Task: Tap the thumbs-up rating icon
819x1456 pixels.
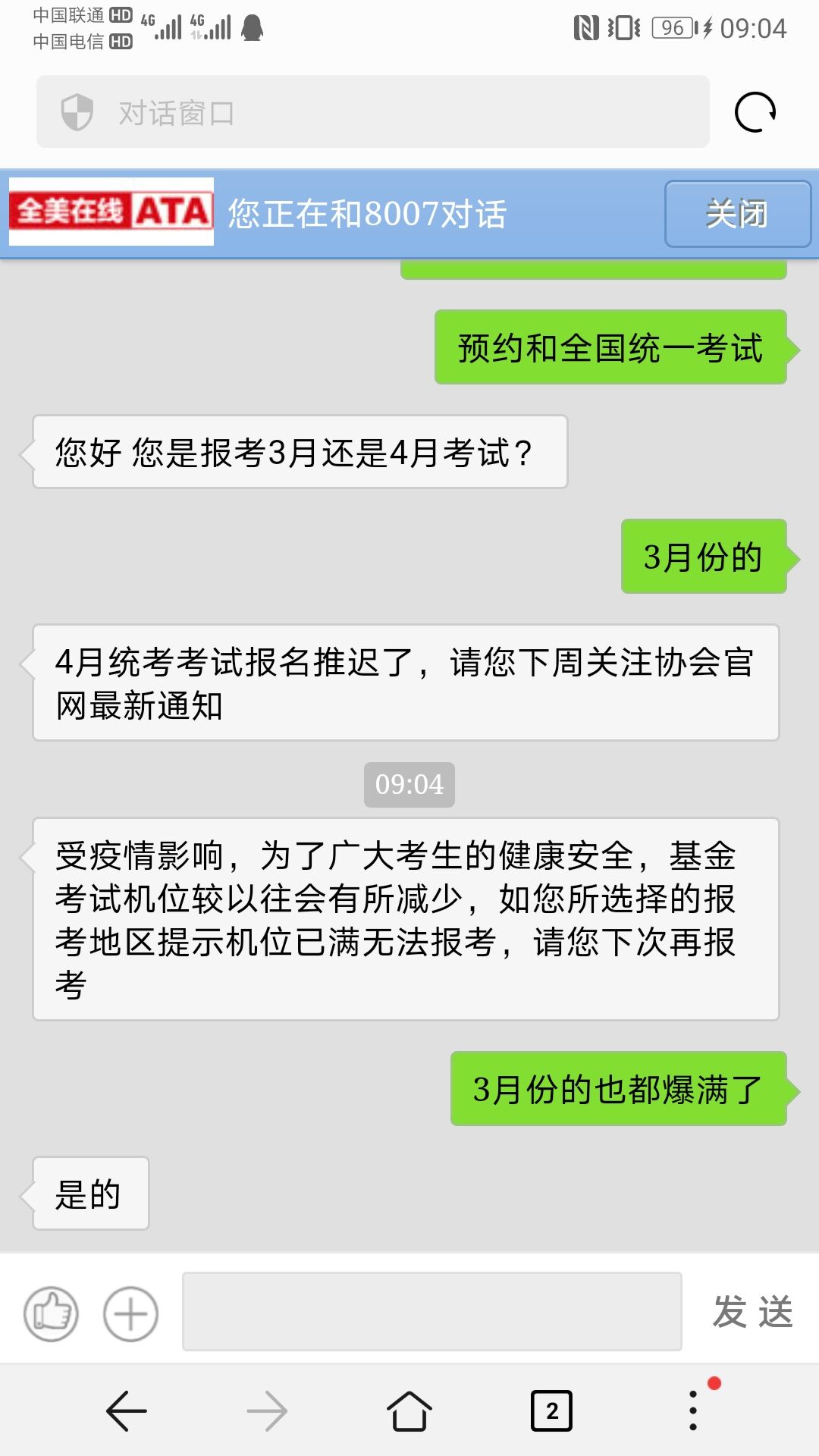Action: [51, 1313]
